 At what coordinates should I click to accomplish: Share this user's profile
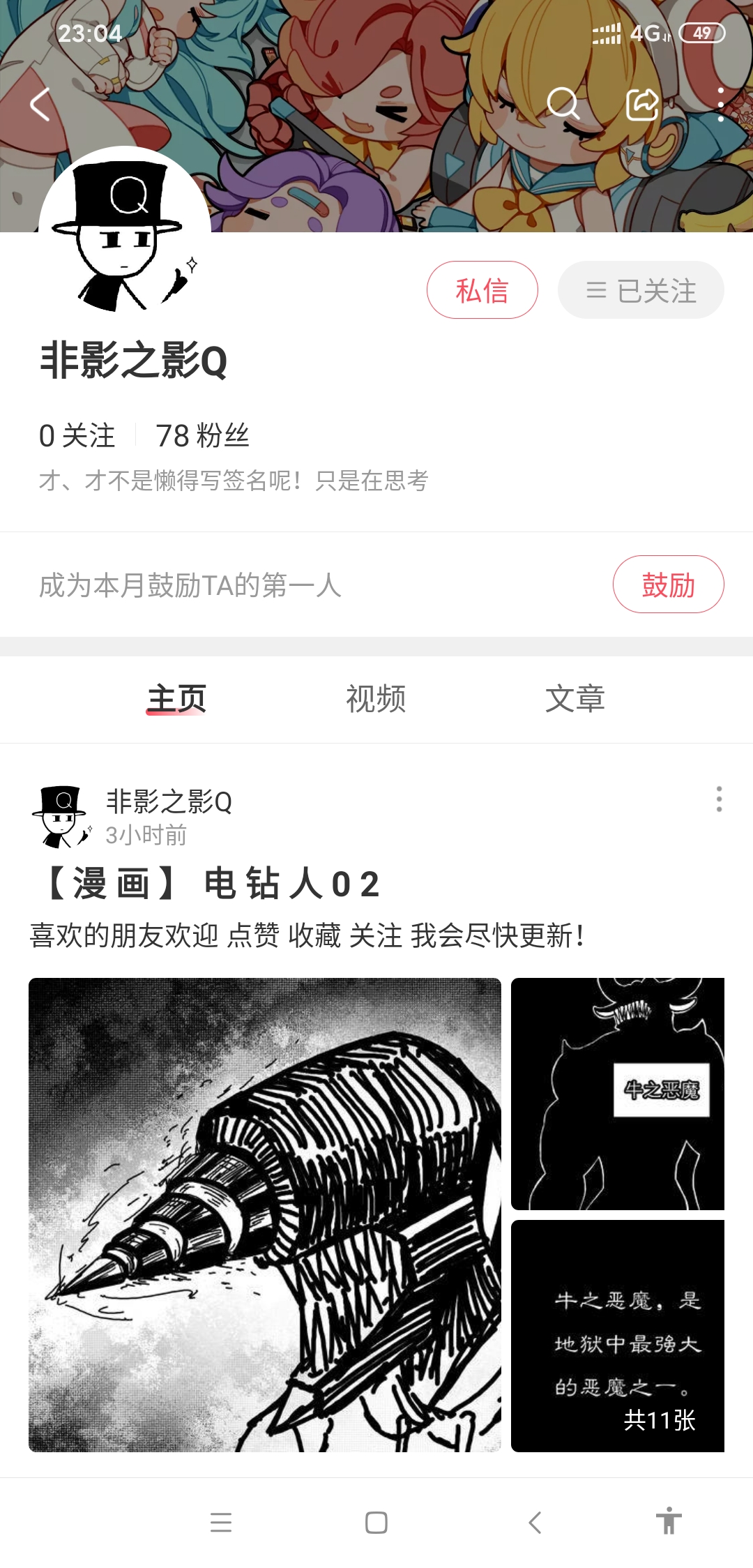(x=642, y=105)
